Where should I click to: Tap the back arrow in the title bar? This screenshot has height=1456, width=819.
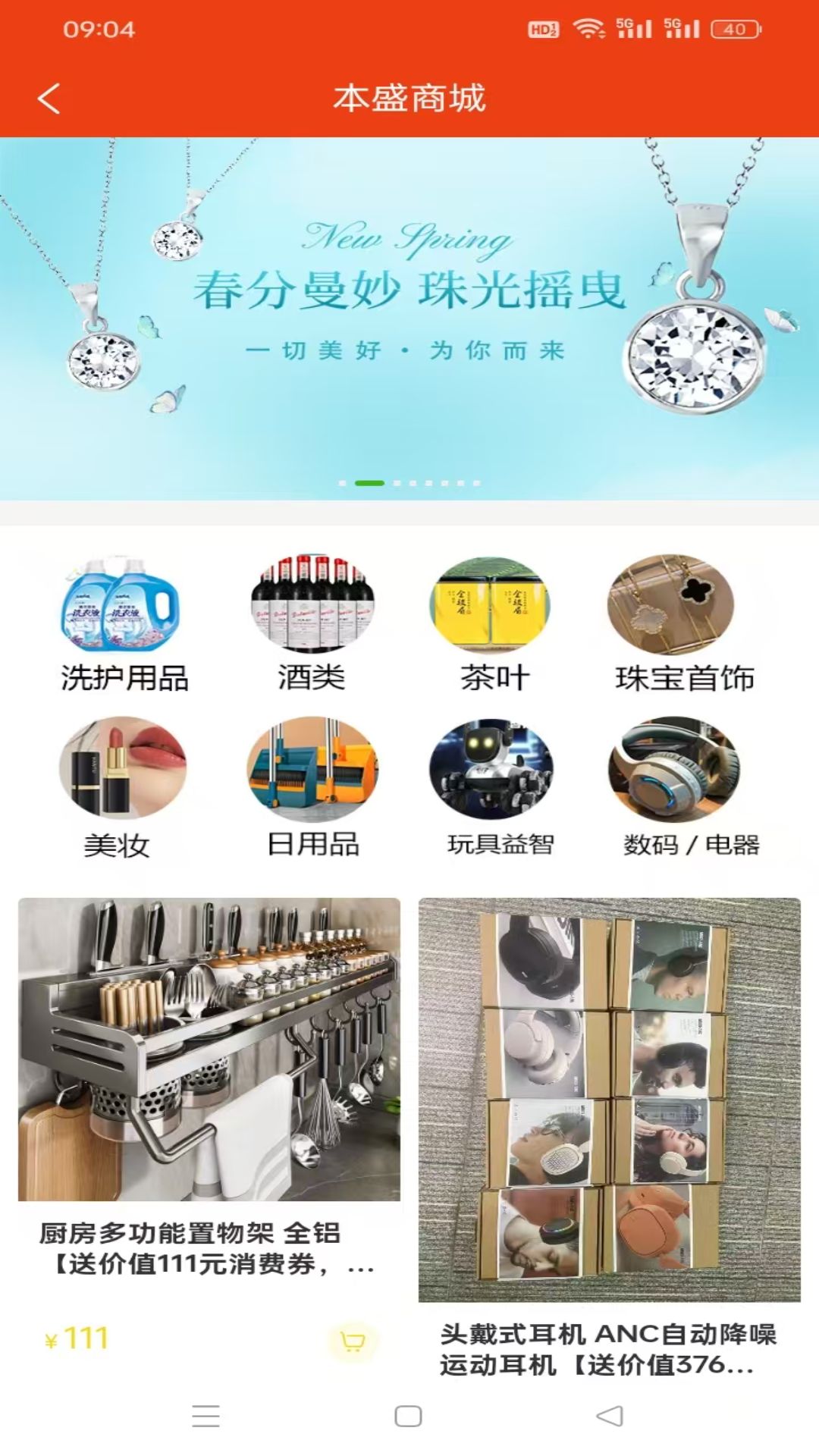click(x=49, y=99)
